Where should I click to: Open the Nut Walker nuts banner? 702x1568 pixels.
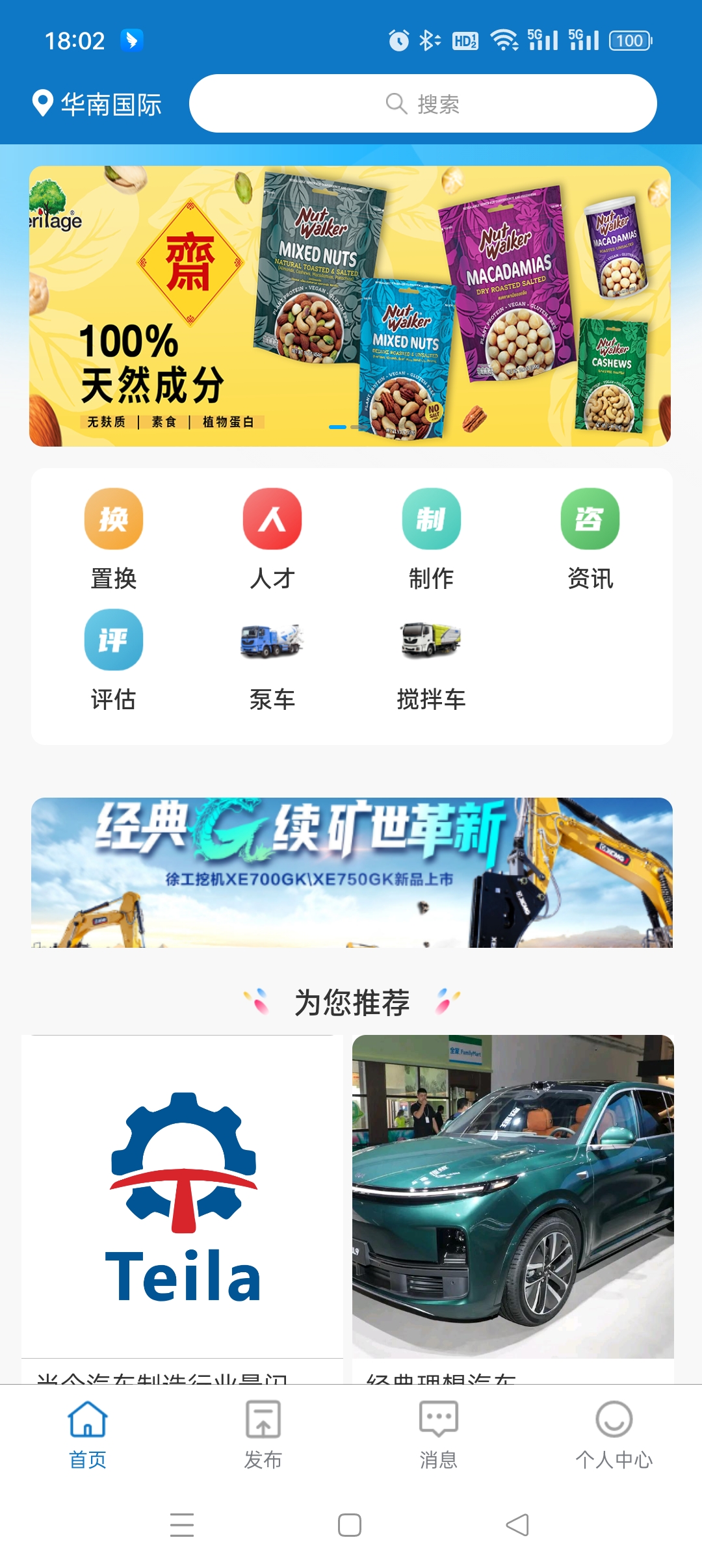pos(350,306)
